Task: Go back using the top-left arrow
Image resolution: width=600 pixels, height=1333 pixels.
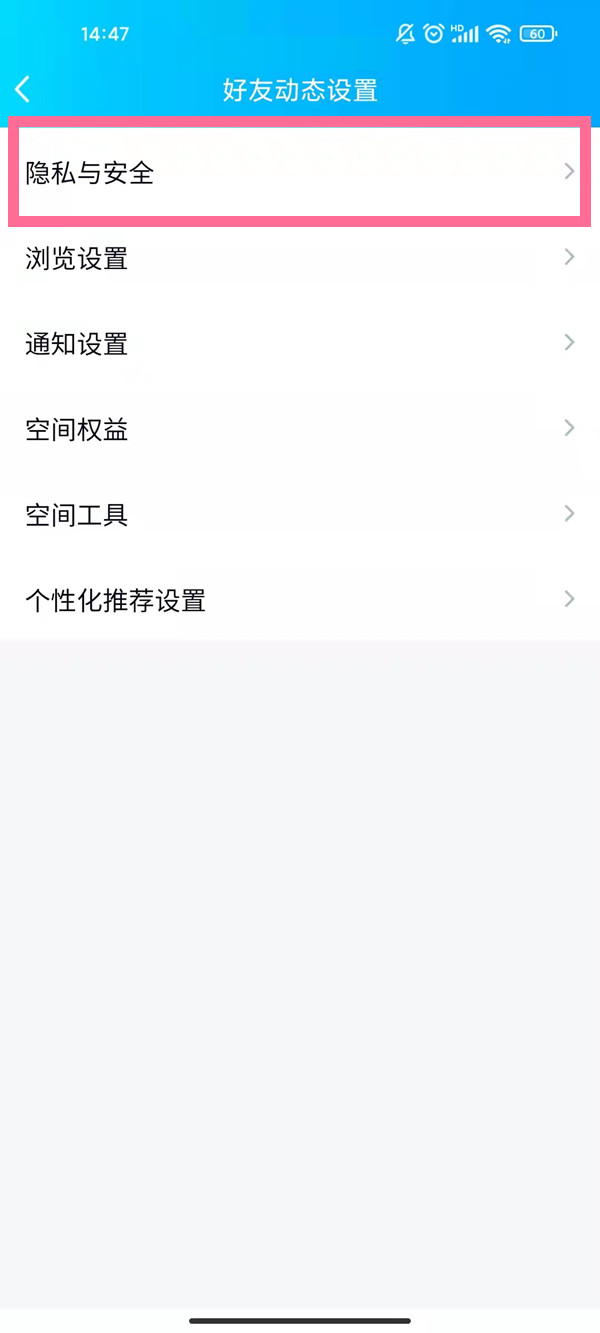Action: tap(23, 89)
